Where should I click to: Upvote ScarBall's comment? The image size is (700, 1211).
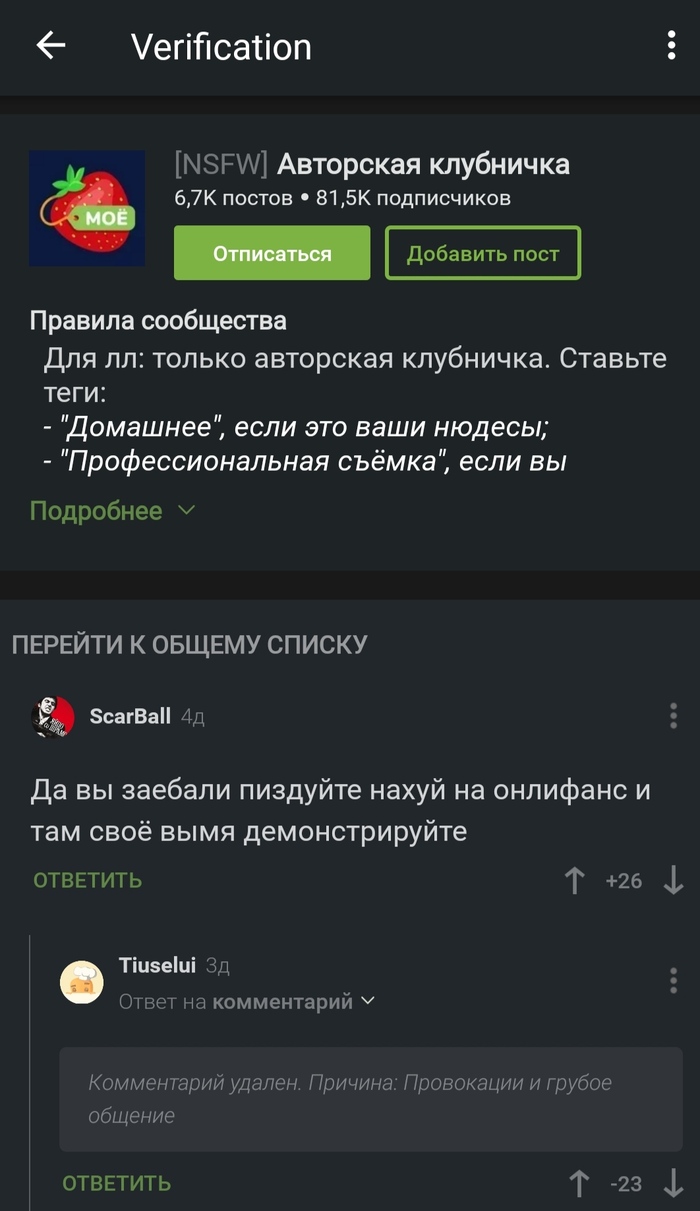tap(575, 880)
